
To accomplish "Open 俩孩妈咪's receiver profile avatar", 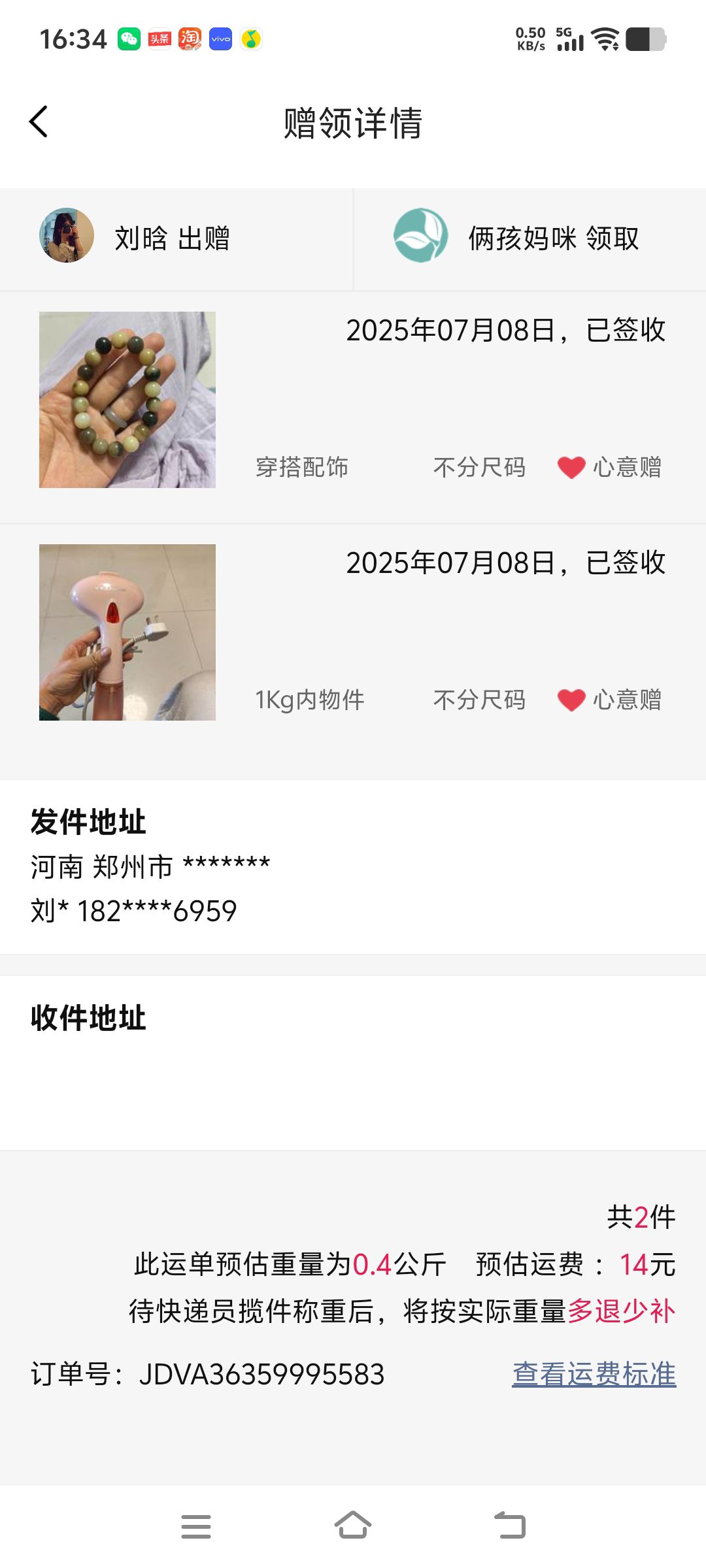I will click(x=421, y=236).
